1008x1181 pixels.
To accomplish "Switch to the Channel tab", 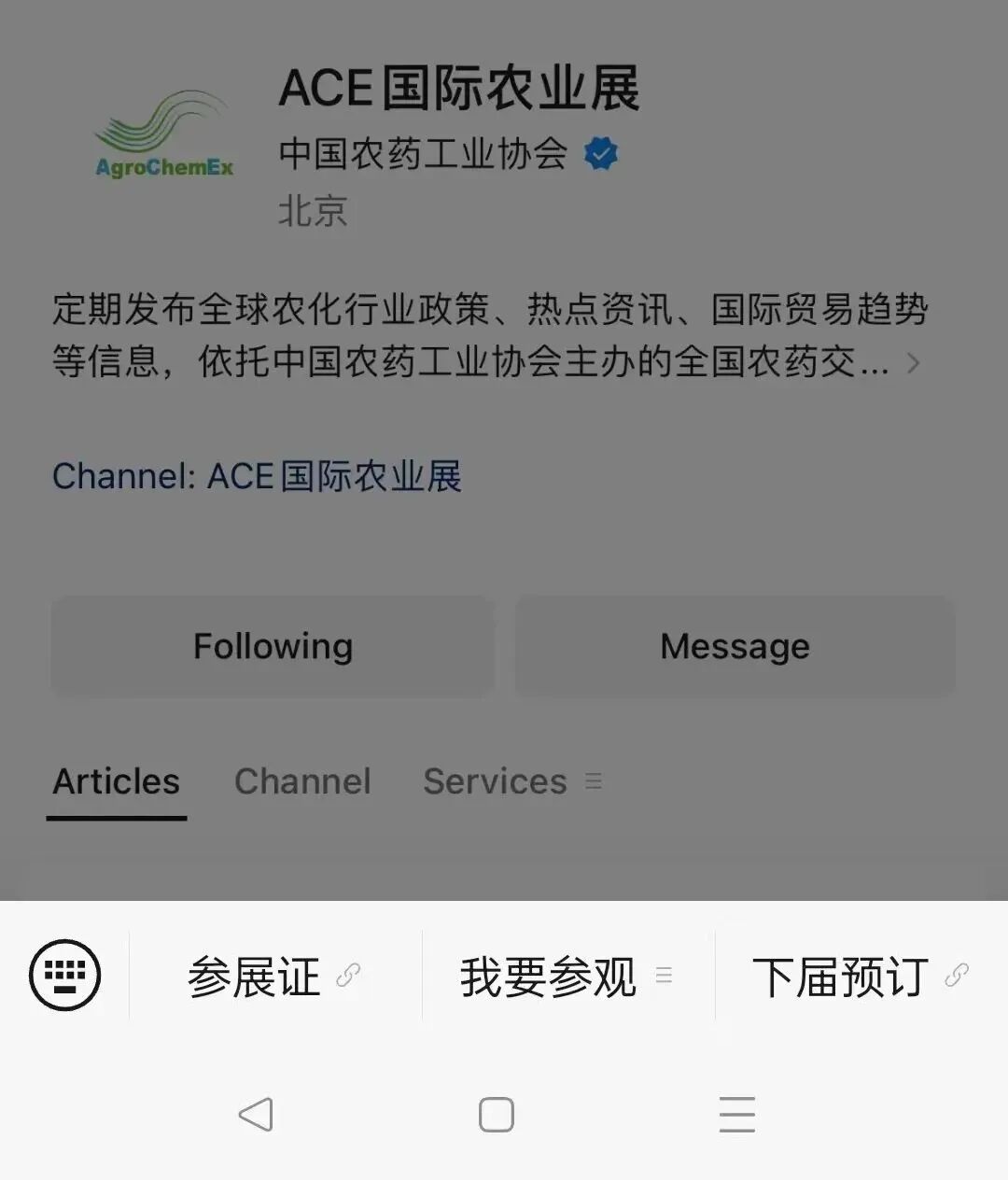I will point(302,781).
